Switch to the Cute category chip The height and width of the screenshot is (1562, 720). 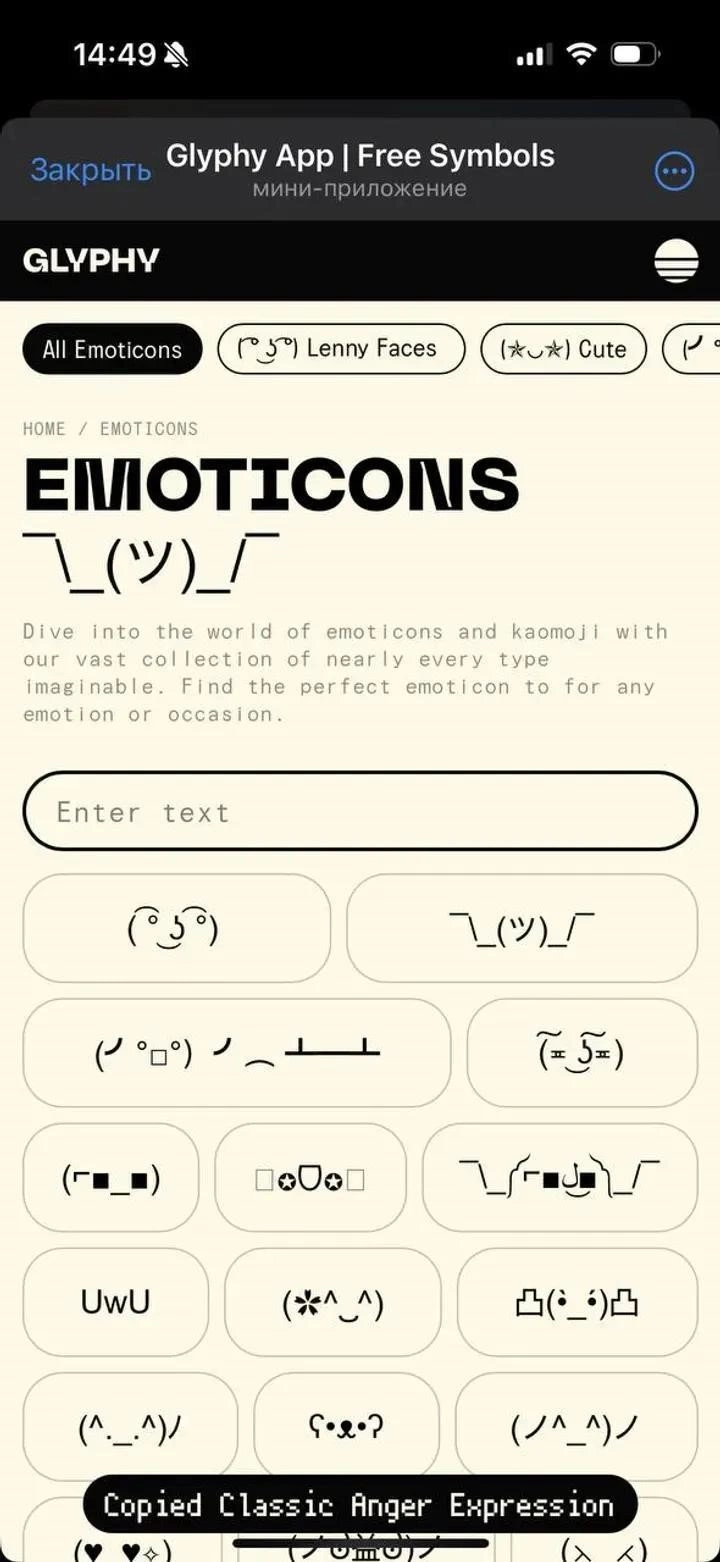tap(564, 349)
